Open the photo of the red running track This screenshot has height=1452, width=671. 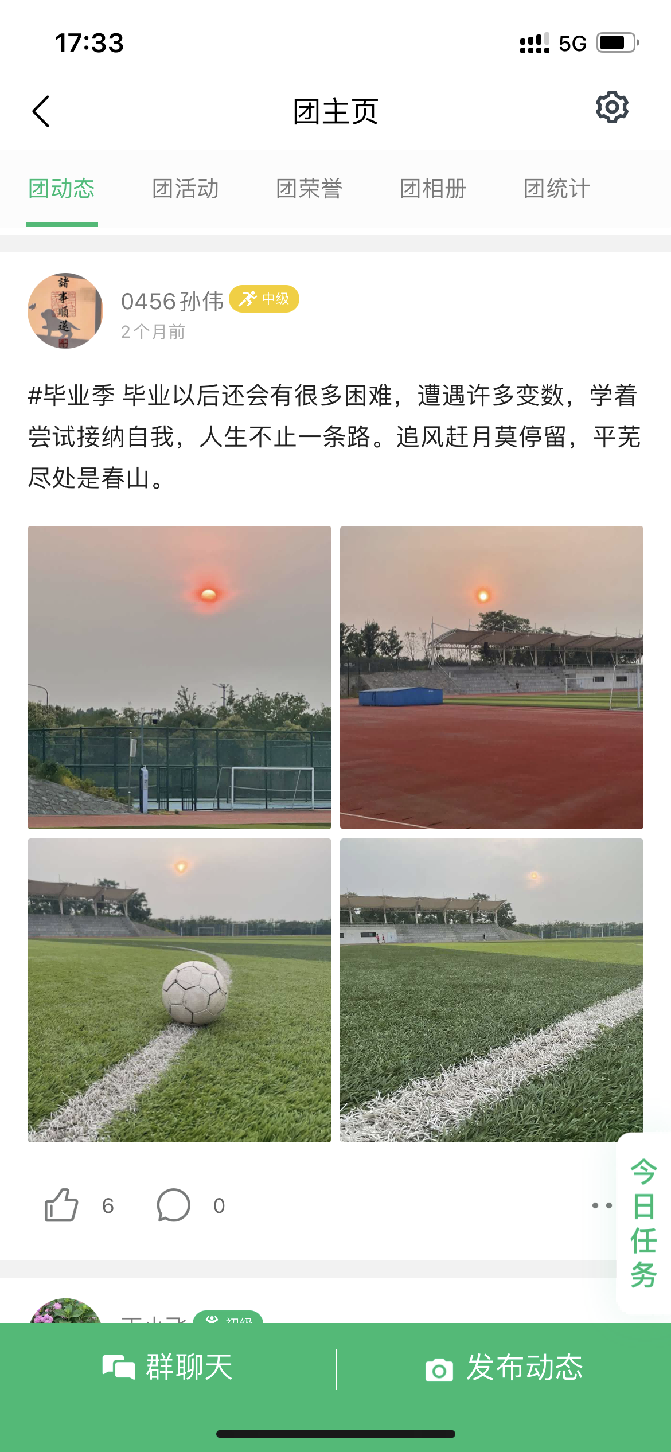click(491, 677)
